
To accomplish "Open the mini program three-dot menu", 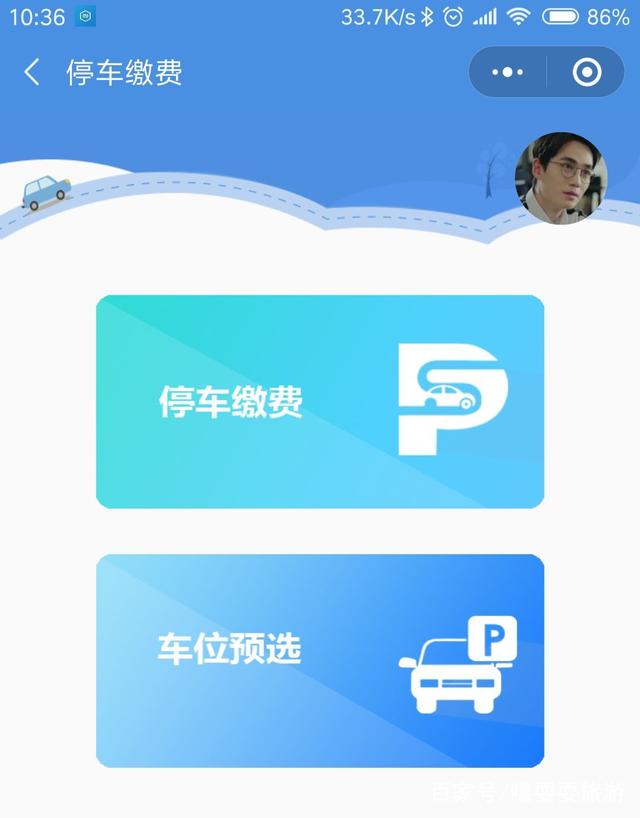I will (x=508, y=72).
